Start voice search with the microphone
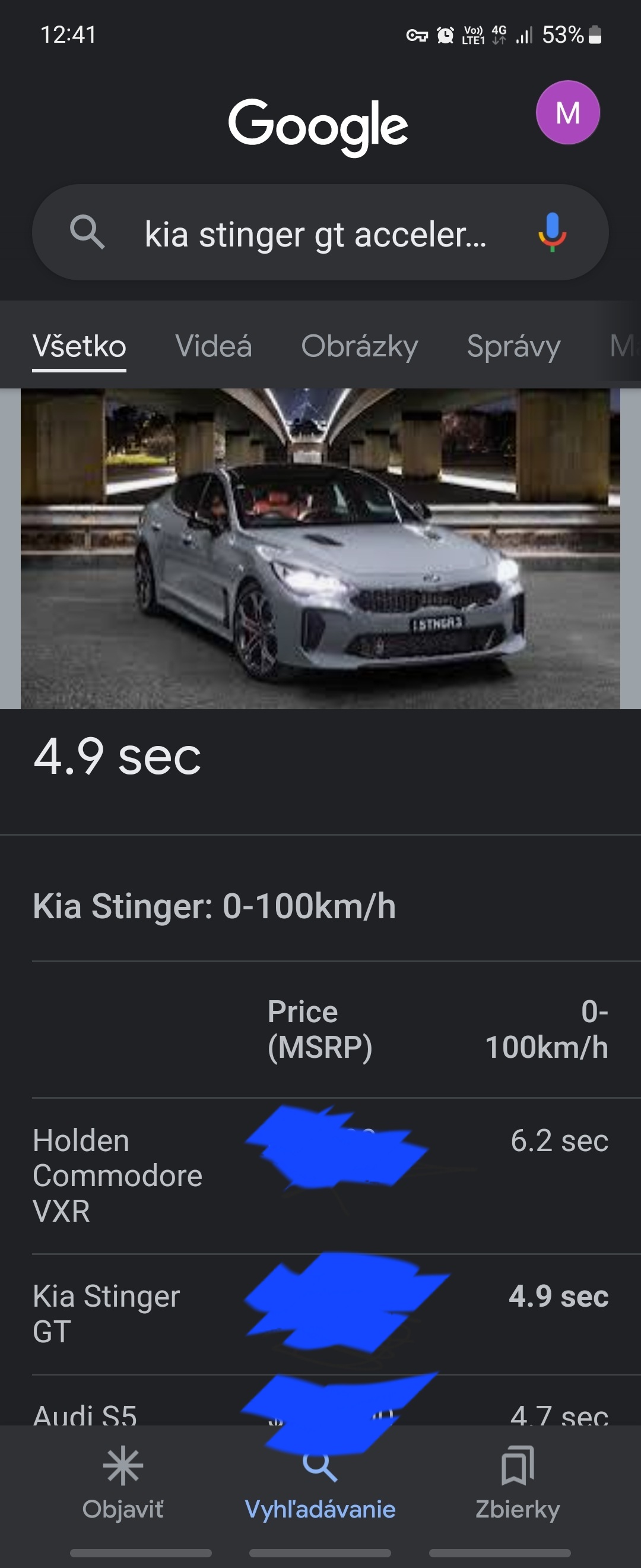Image resolution: width=641 pixels, height=1568 pixels. [x=552, y=232]
